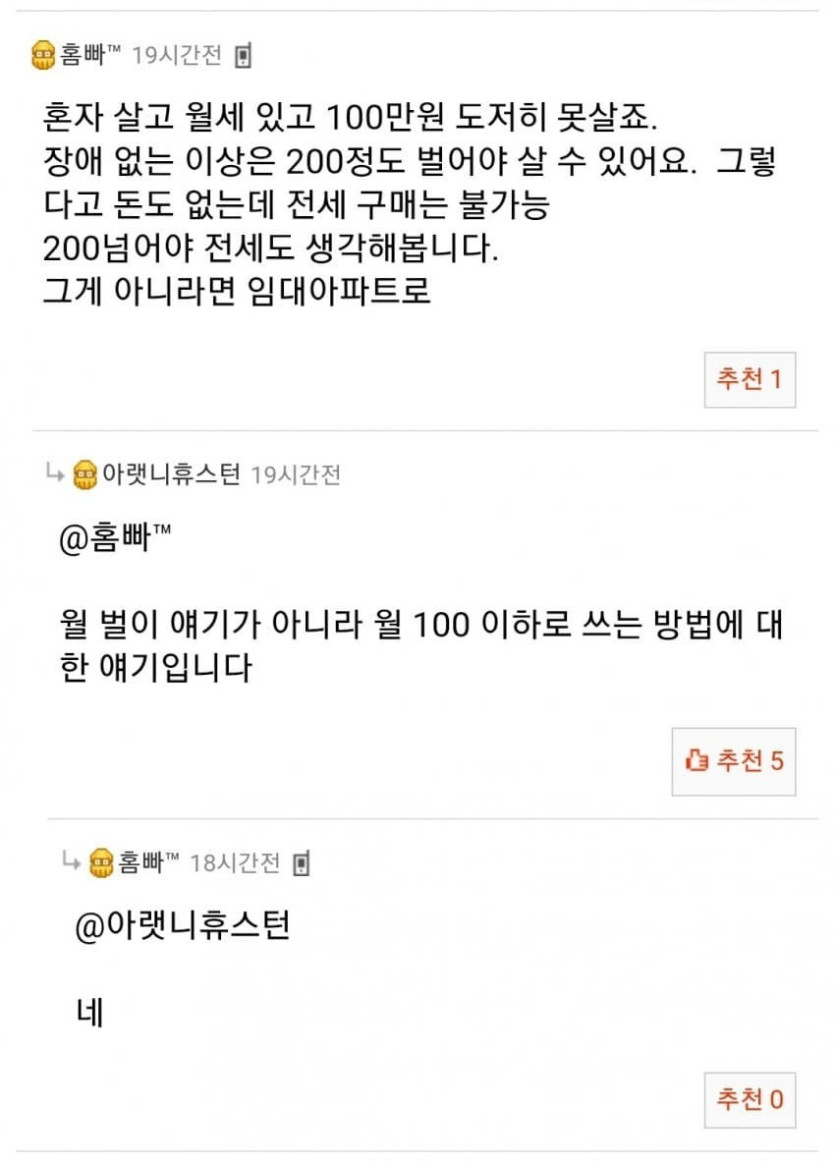The width and height of the screenshot is (835, 1162).
Task: Tap 추천 1 on 홈빠's first comment
Action: coord(749,380)
